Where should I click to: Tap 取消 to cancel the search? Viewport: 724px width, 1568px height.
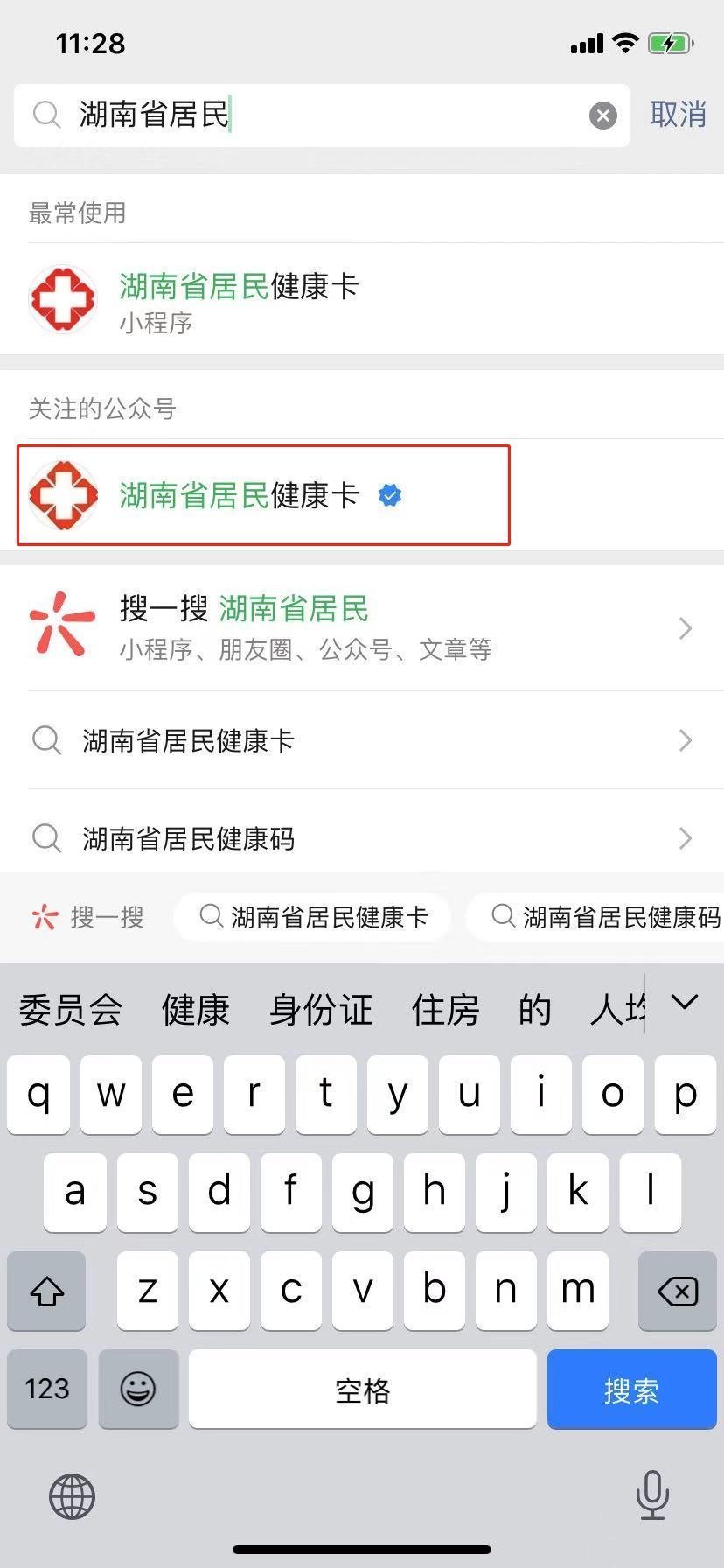pos(678,115)
